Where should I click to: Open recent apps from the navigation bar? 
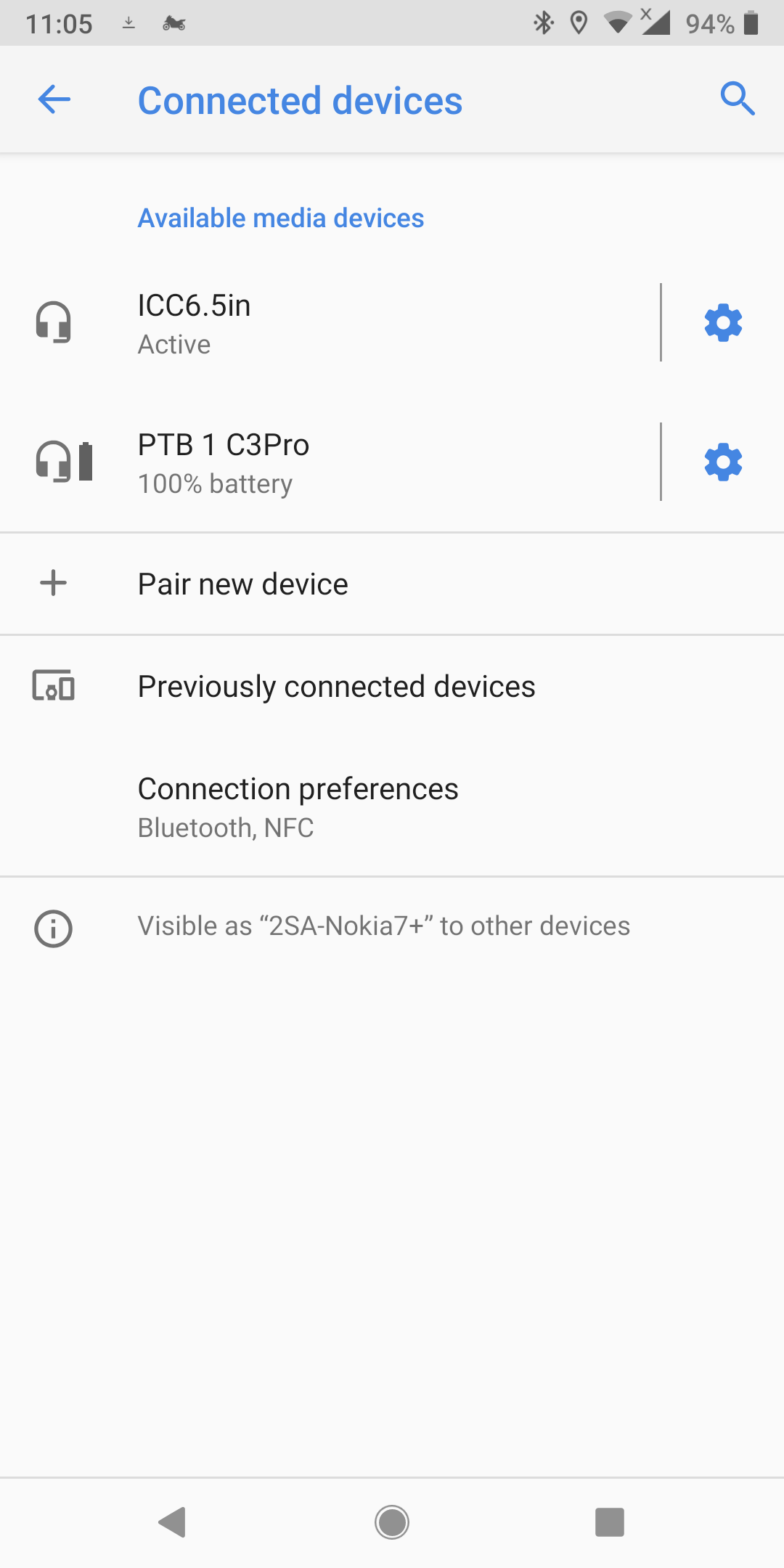(610, 1522)
